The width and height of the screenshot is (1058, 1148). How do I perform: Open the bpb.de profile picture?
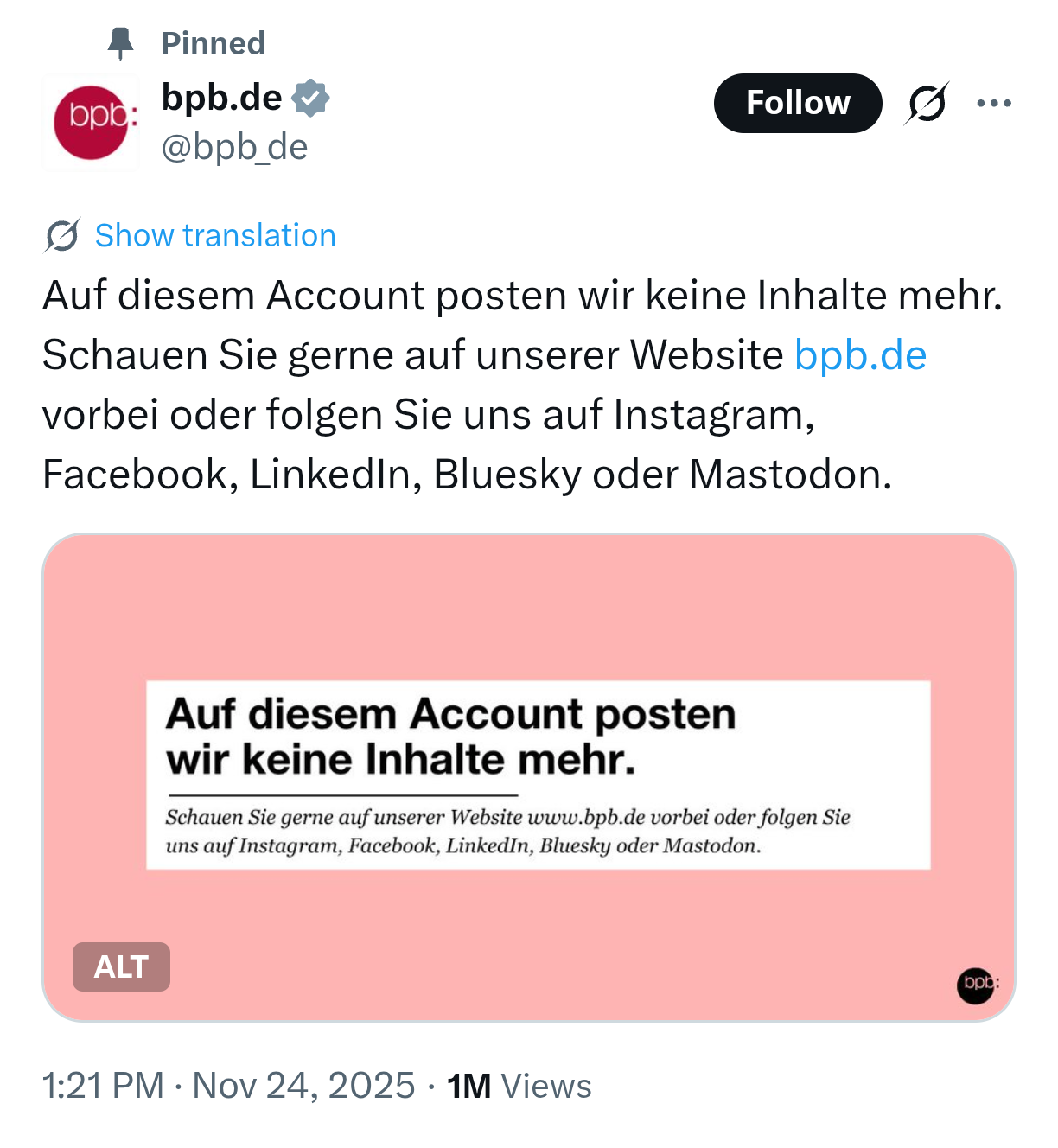(92, 123)
